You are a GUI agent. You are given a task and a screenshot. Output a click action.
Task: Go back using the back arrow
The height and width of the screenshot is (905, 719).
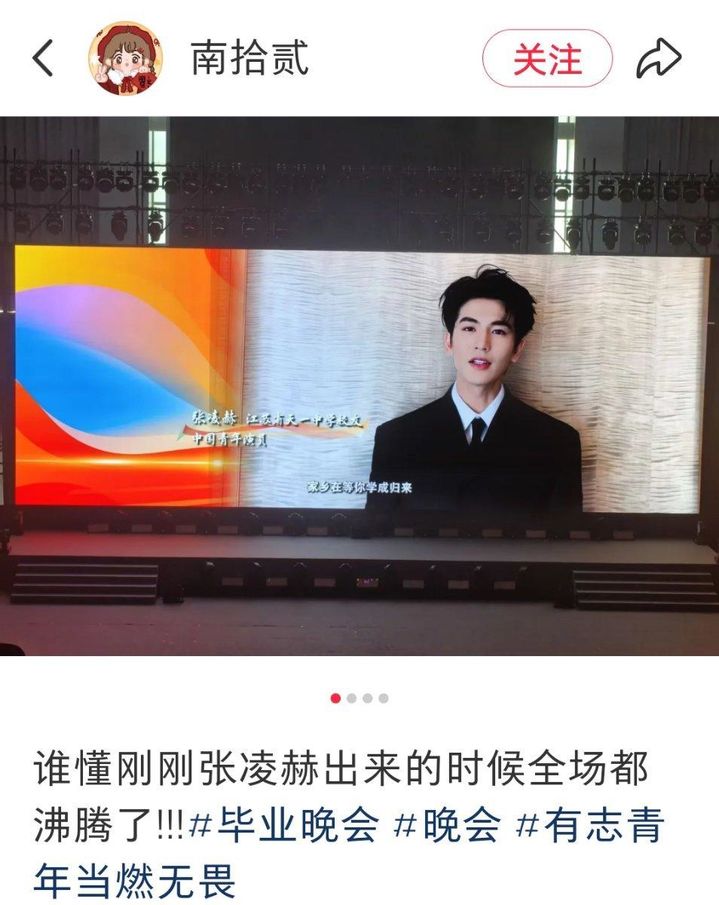tap(43, 58)
